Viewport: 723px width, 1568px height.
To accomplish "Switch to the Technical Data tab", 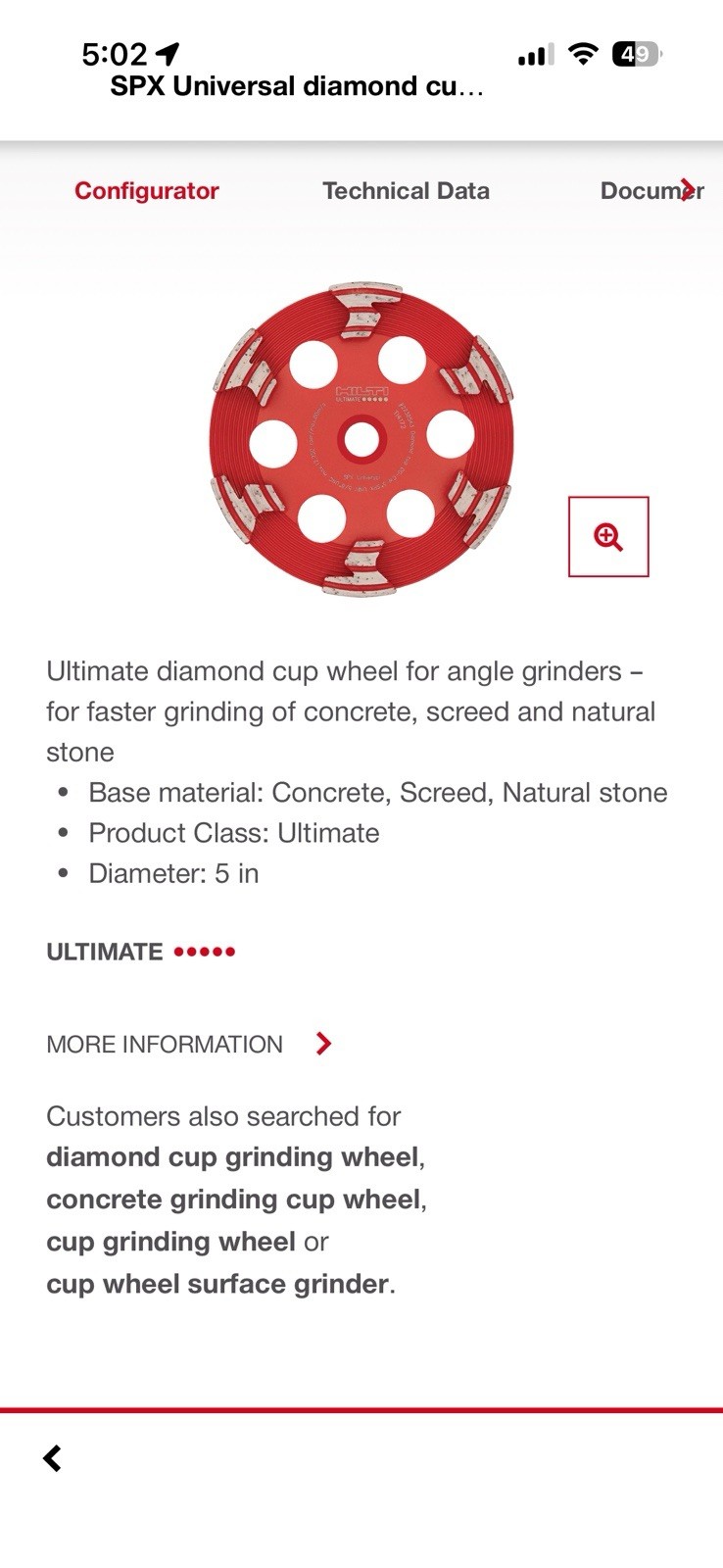I will 406,191.
